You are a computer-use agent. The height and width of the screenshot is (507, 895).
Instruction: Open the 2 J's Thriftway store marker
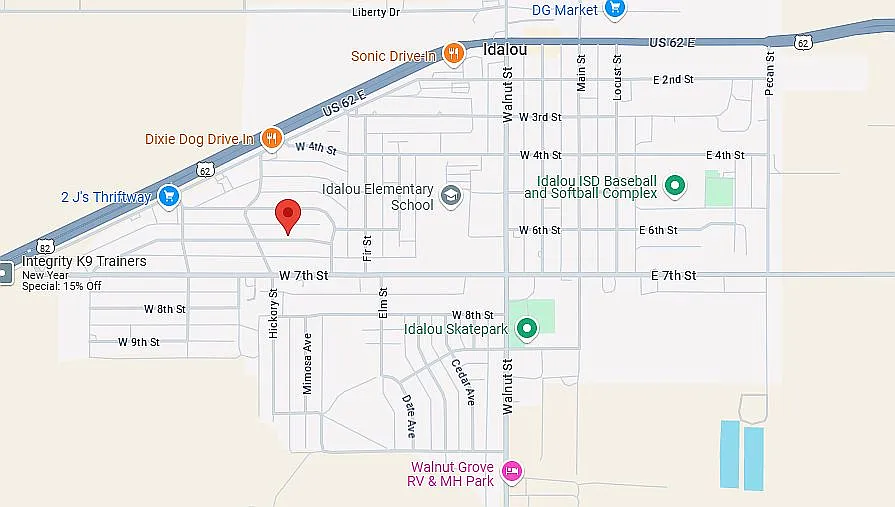(x=168, y=196)
